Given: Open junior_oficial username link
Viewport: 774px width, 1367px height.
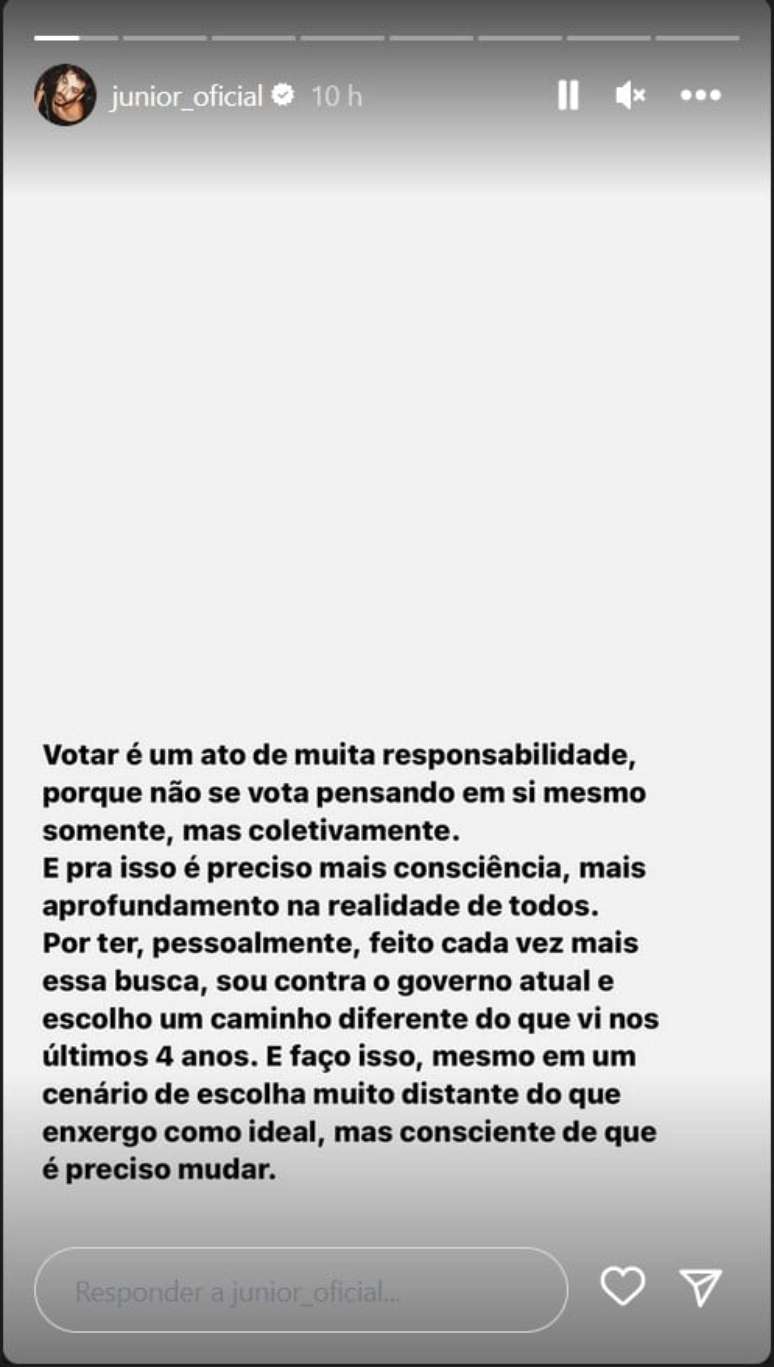Looking at the screenshot, I should pos(186,96).
